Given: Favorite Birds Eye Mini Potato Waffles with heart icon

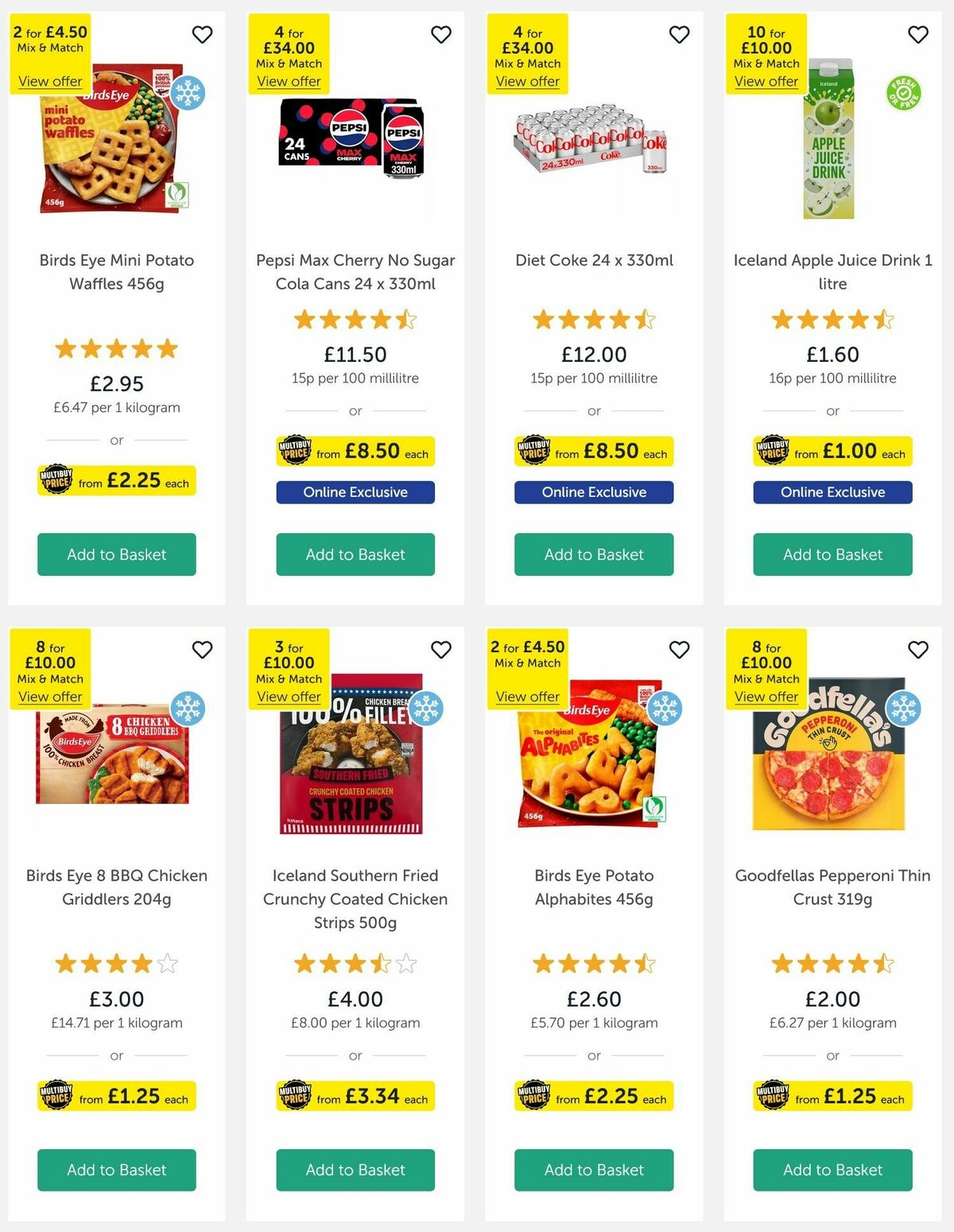Looking at the screenshot, I should [x=202, y=35].
